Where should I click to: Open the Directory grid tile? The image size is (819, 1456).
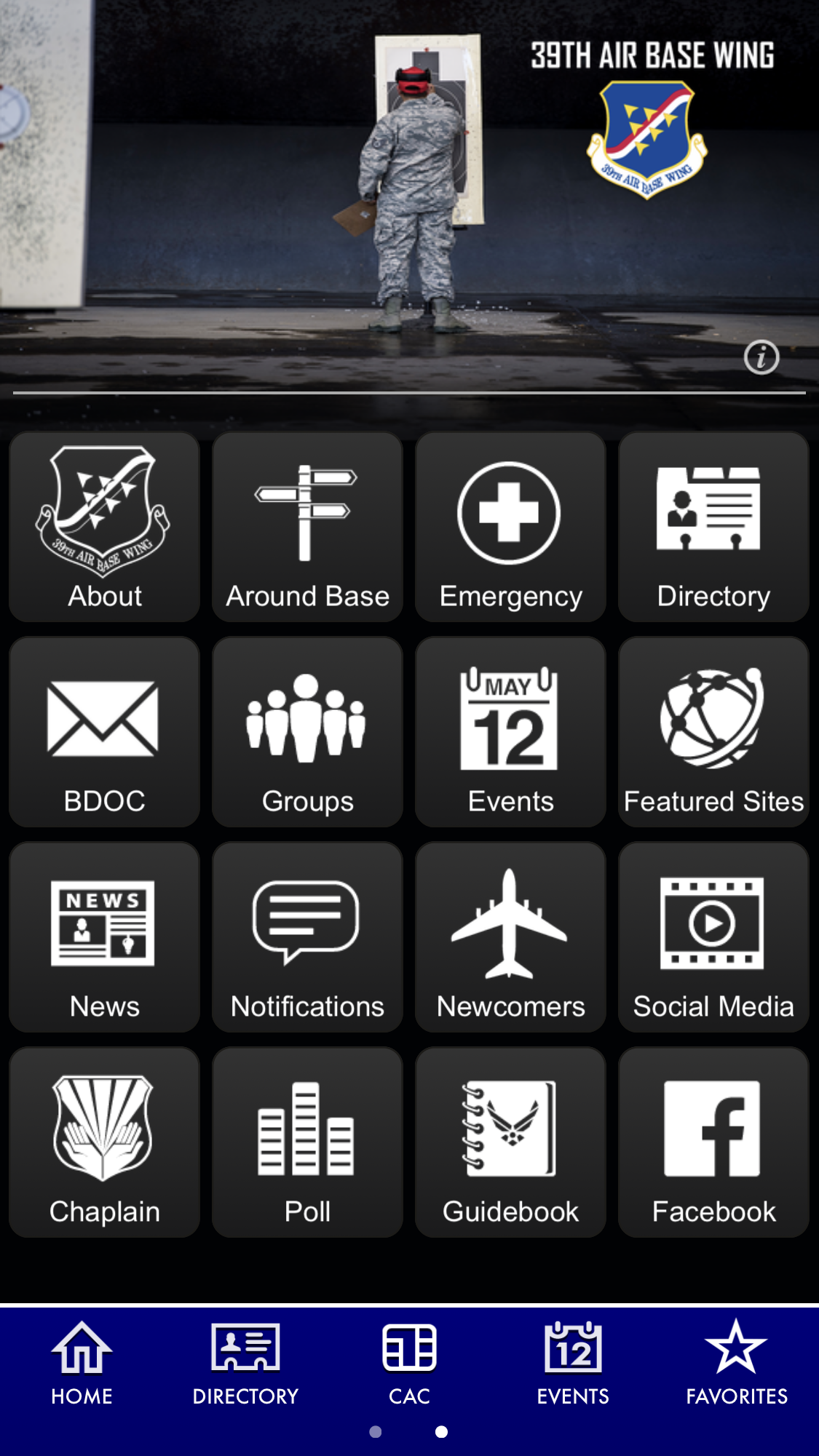(x=713, y=528)
